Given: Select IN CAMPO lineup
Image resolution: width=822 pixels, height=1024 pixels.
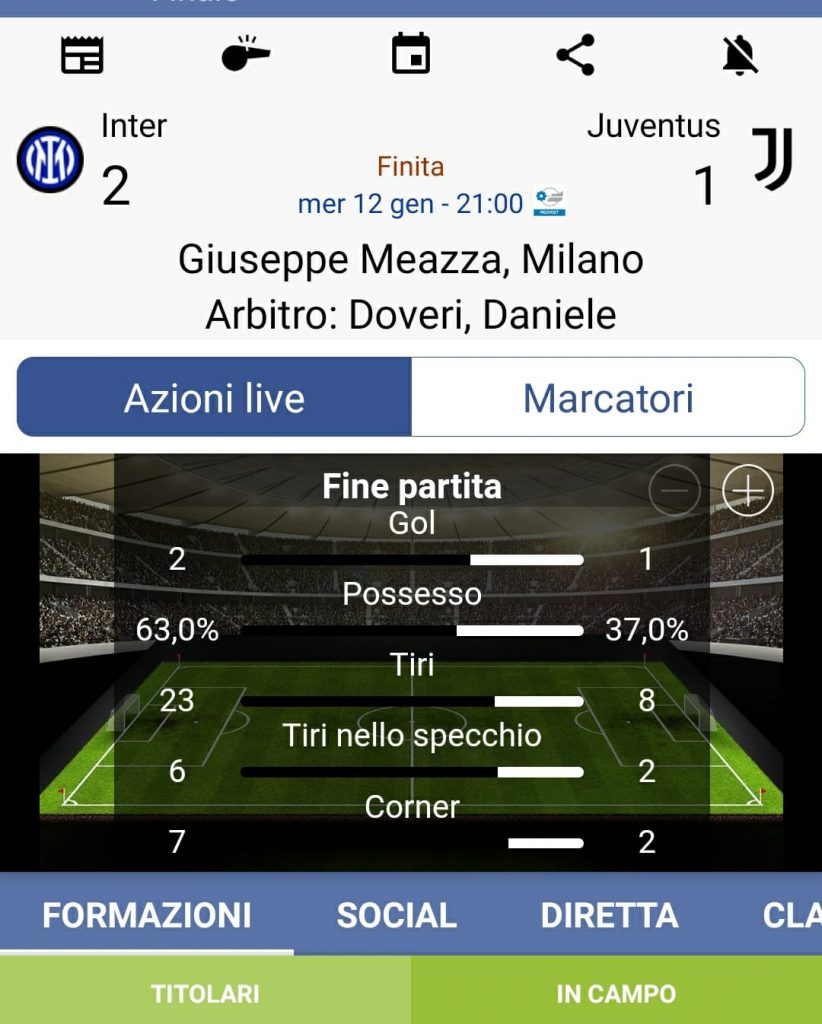Looking at the screenshot, I should [616, 993].
